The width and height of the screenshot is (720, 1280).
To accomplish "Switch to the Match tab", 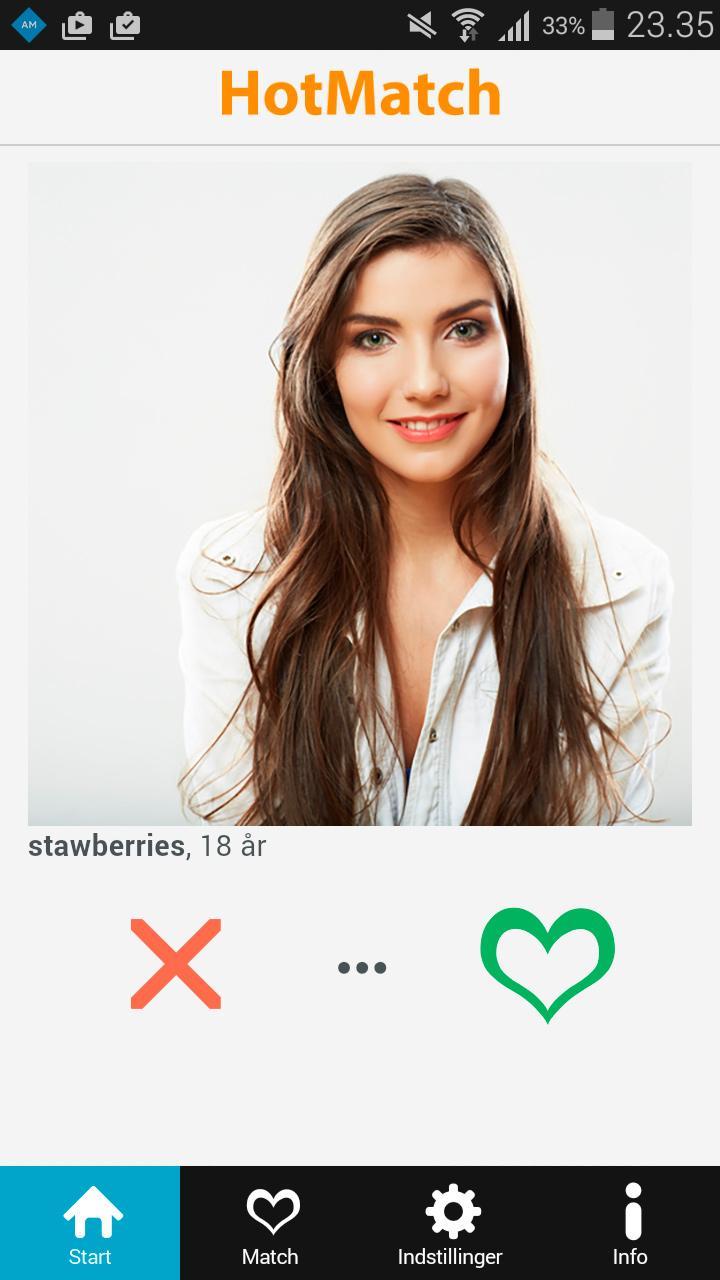I will [x=270, y=1224].
